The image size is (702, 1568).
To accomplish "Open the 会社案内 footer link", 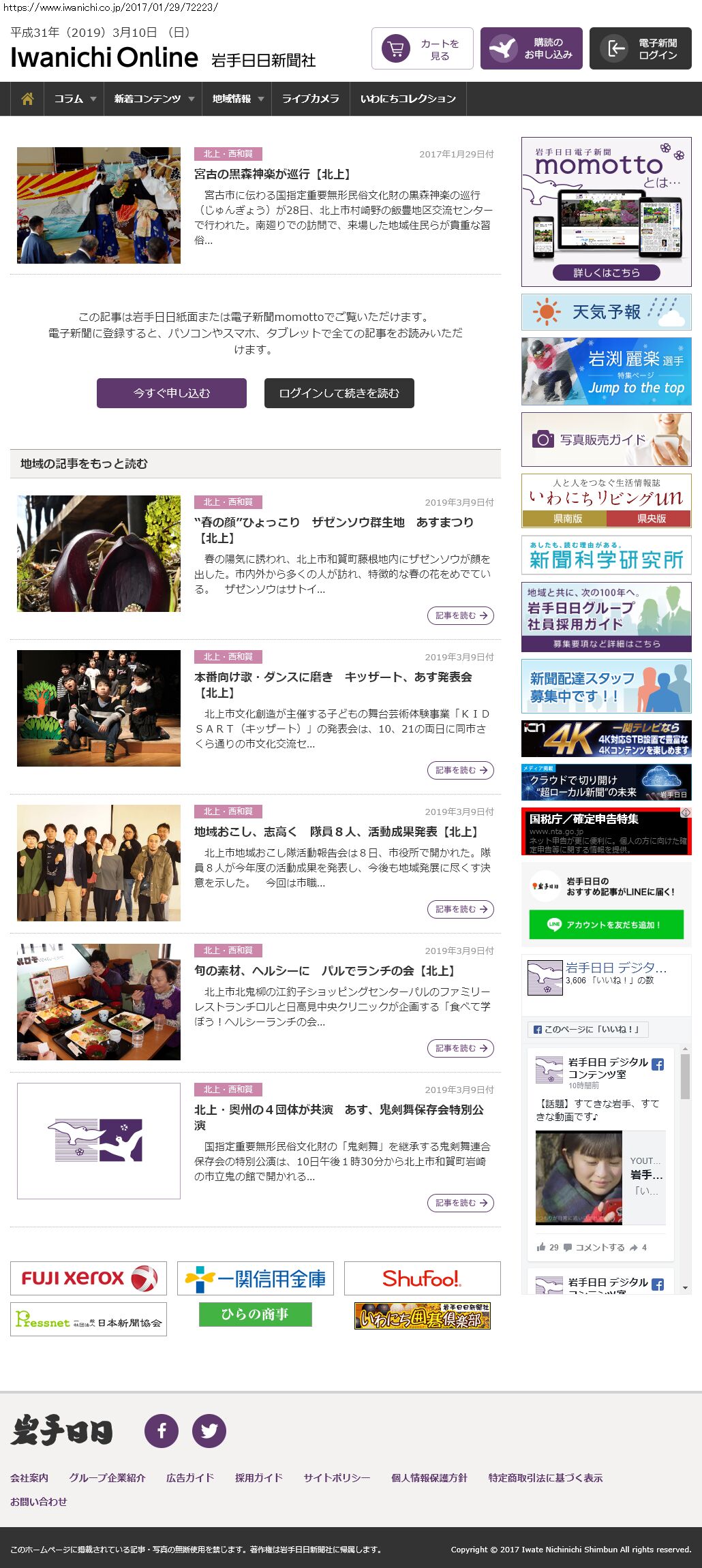I will click(x=29, y=1477).
